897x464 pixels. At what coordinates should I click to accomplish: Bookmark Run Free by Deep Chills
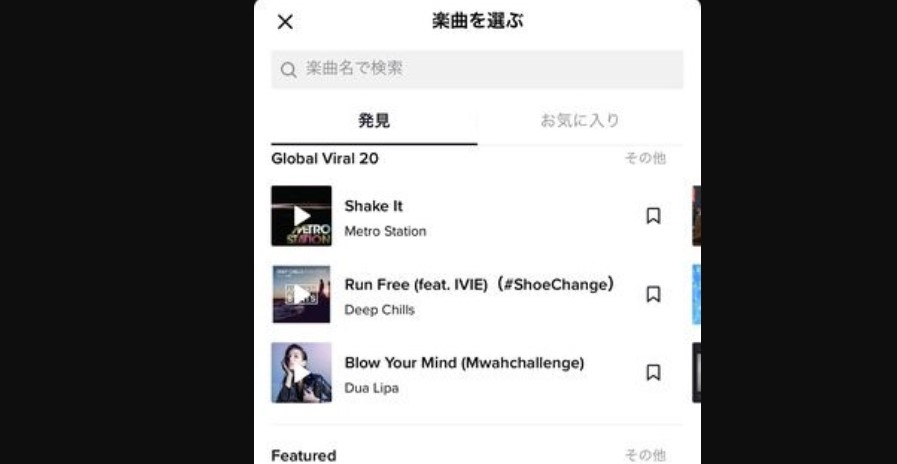(653, 294)
